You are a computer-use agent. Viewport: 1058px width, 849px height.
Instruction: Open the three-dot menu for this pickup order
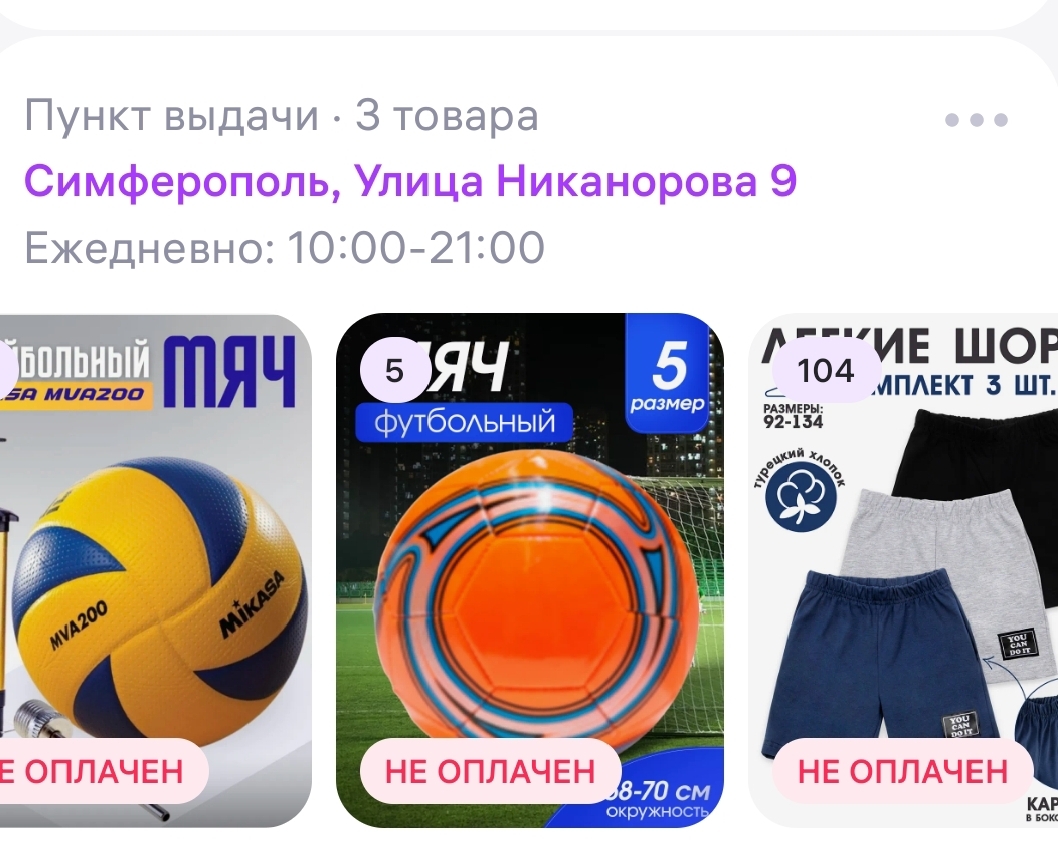click(976, 120)
